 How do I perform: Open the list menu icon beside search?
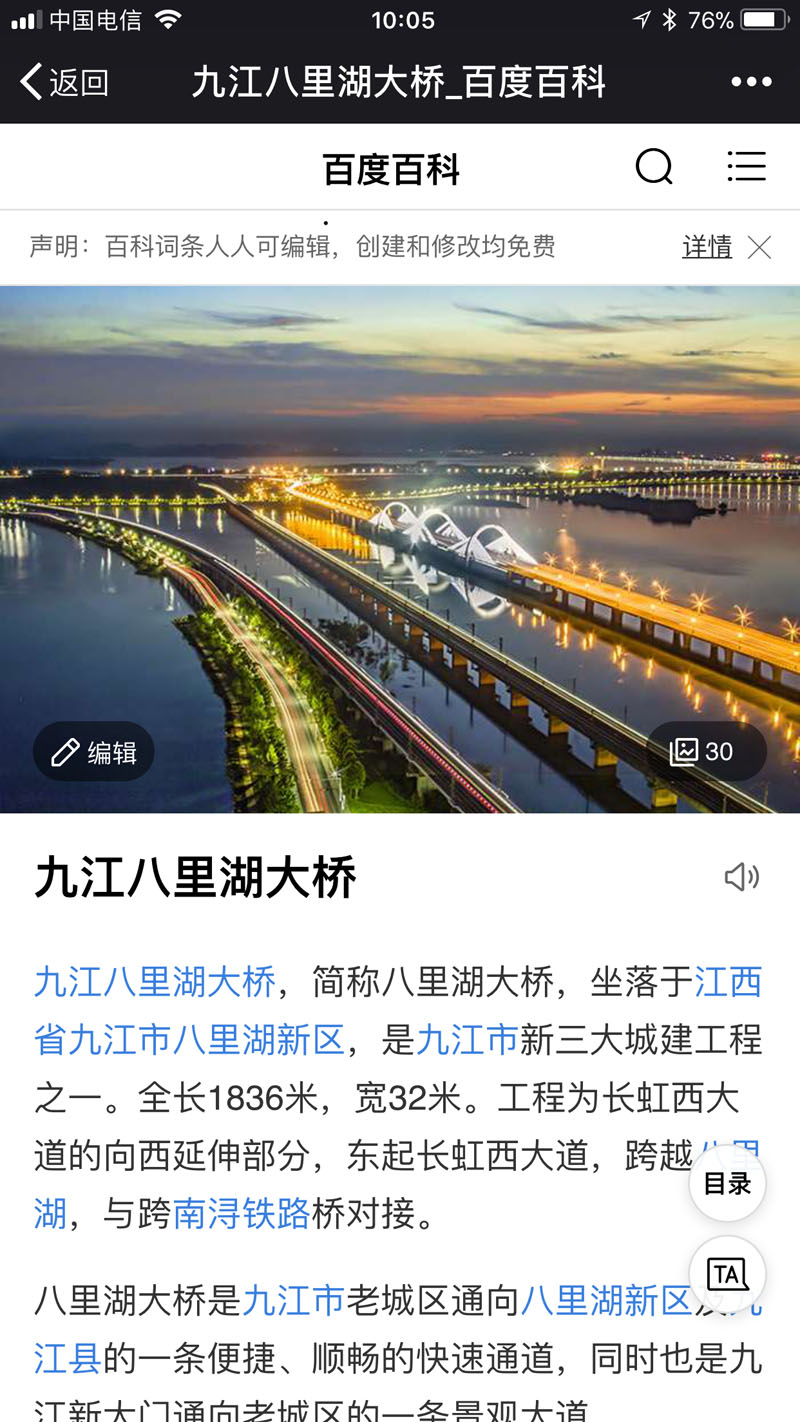pyautogui.click(x=746, y=167)
